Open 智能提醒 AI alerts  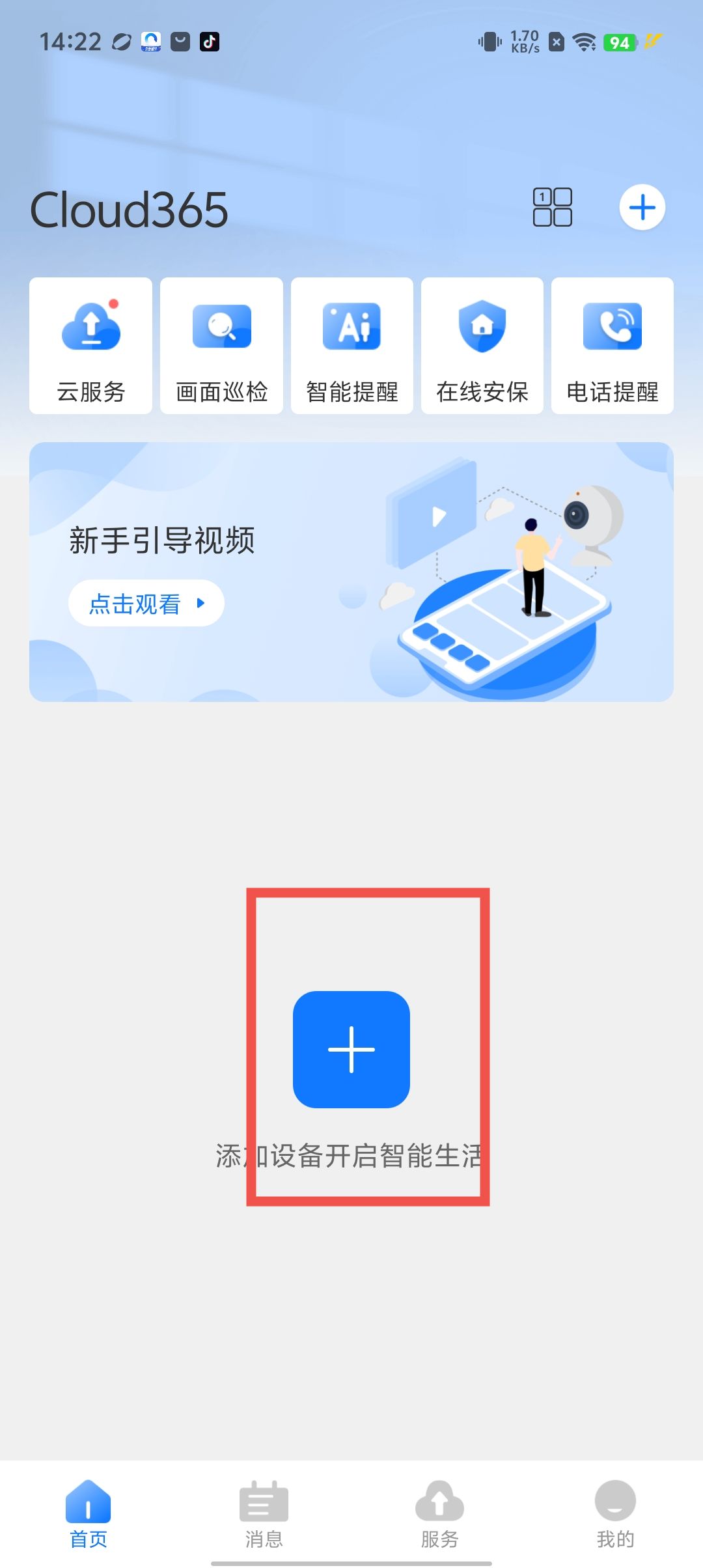[x=351, y=346]
